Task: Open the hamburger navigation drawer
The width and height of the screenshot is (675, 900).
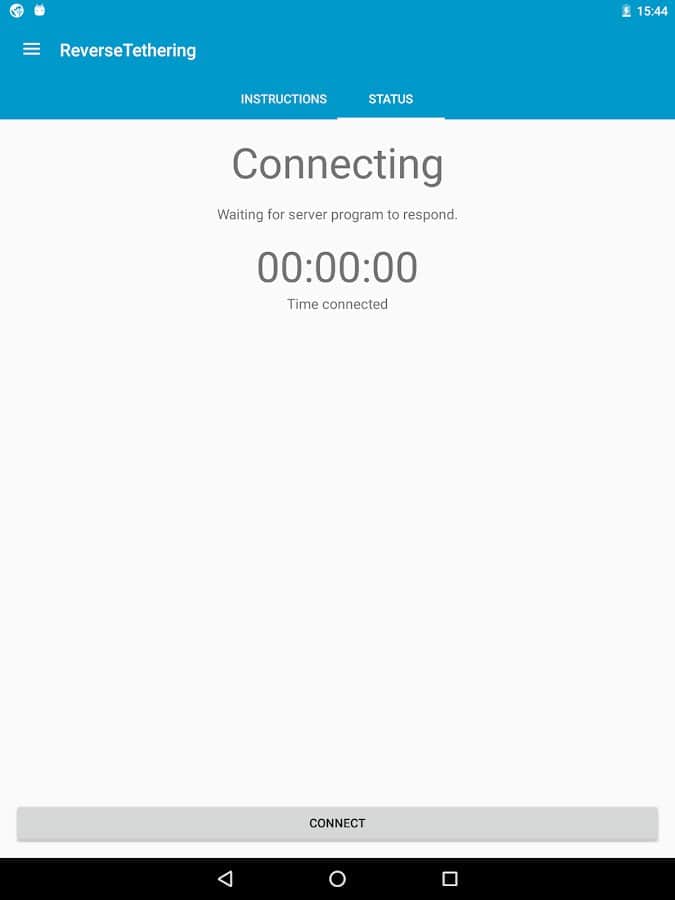Action: [31, 49]
